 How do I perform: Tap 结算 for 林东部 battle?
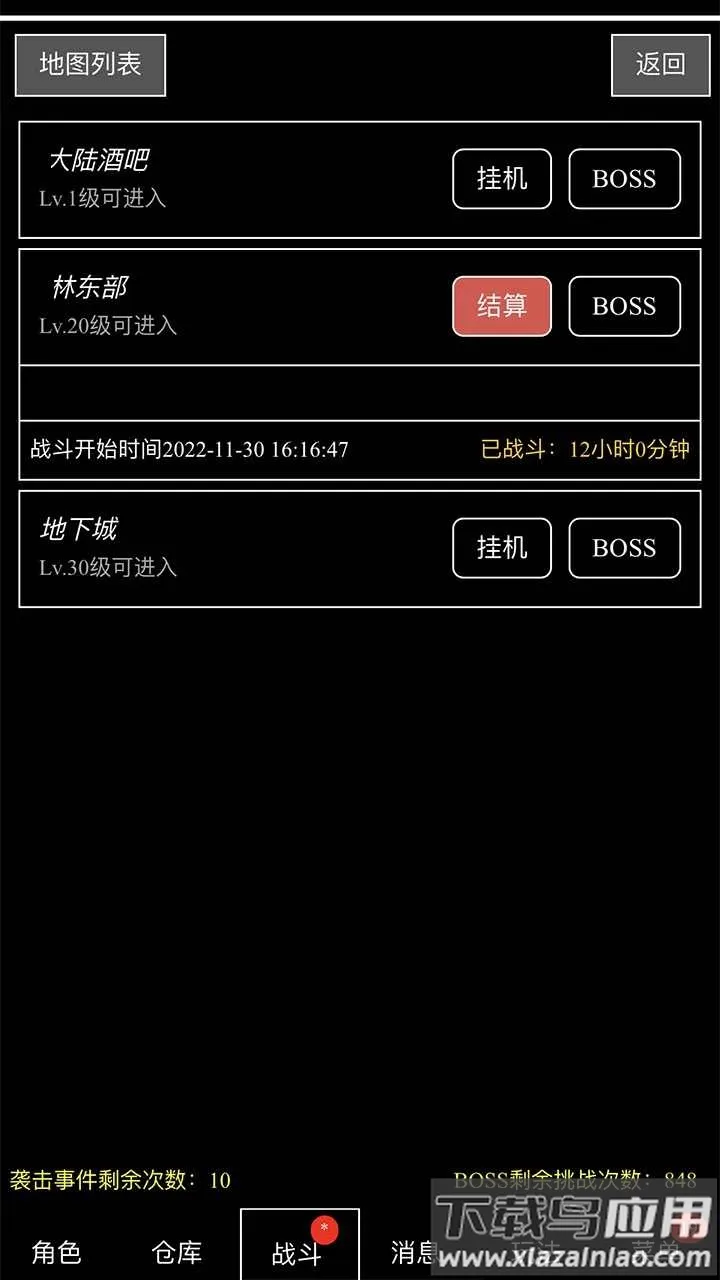pos(502,306)
